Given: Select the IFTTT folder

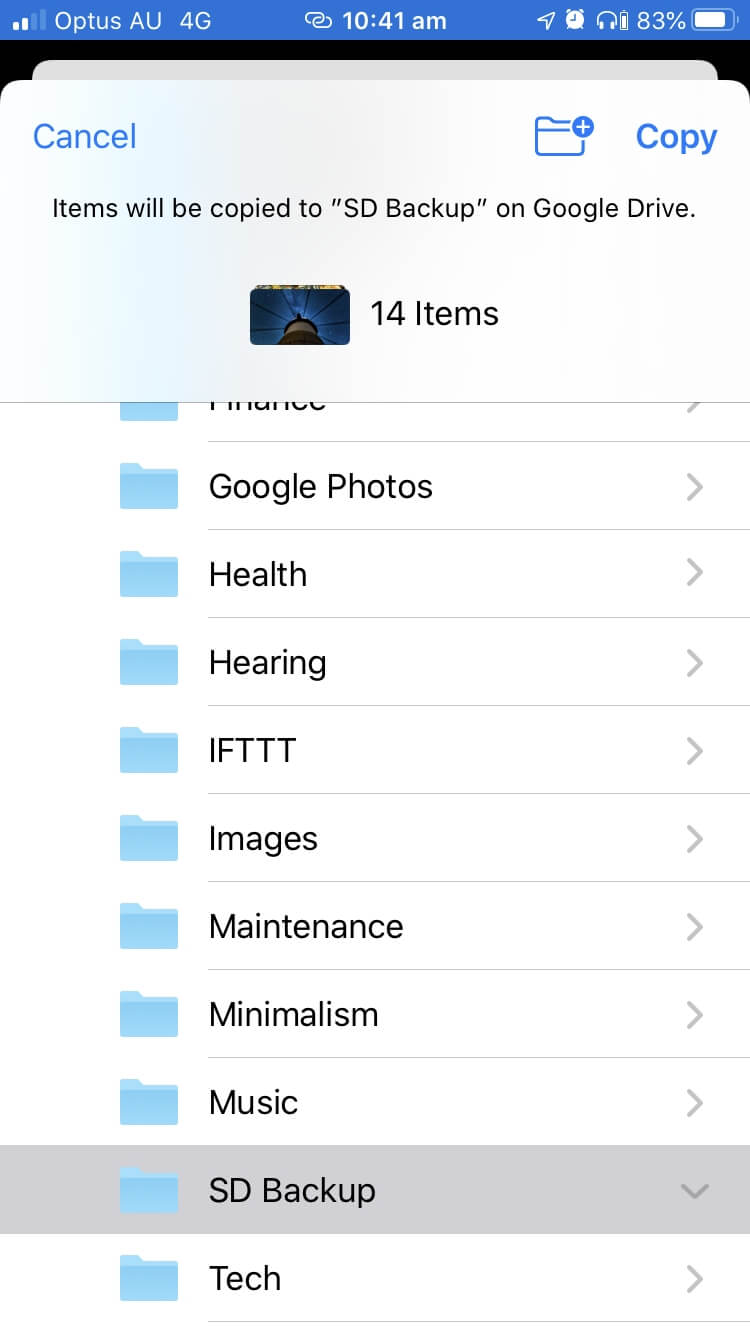Looking at the screenshot, I should pos(375,750).
